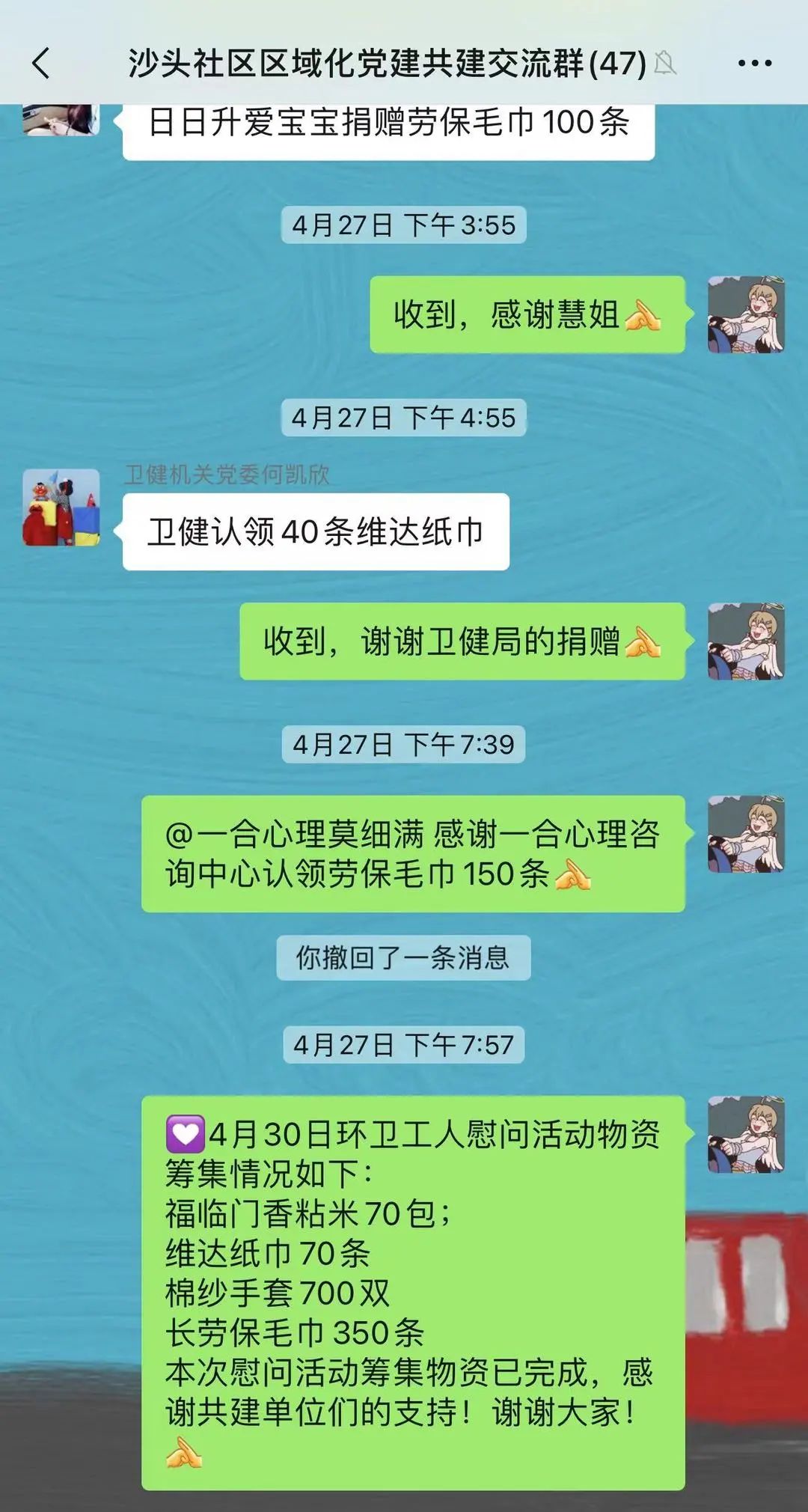Open avatar of 卫健机关党委何凯欣
The width and height of the screenshot is (808, 1512).
tap(61, 507)
